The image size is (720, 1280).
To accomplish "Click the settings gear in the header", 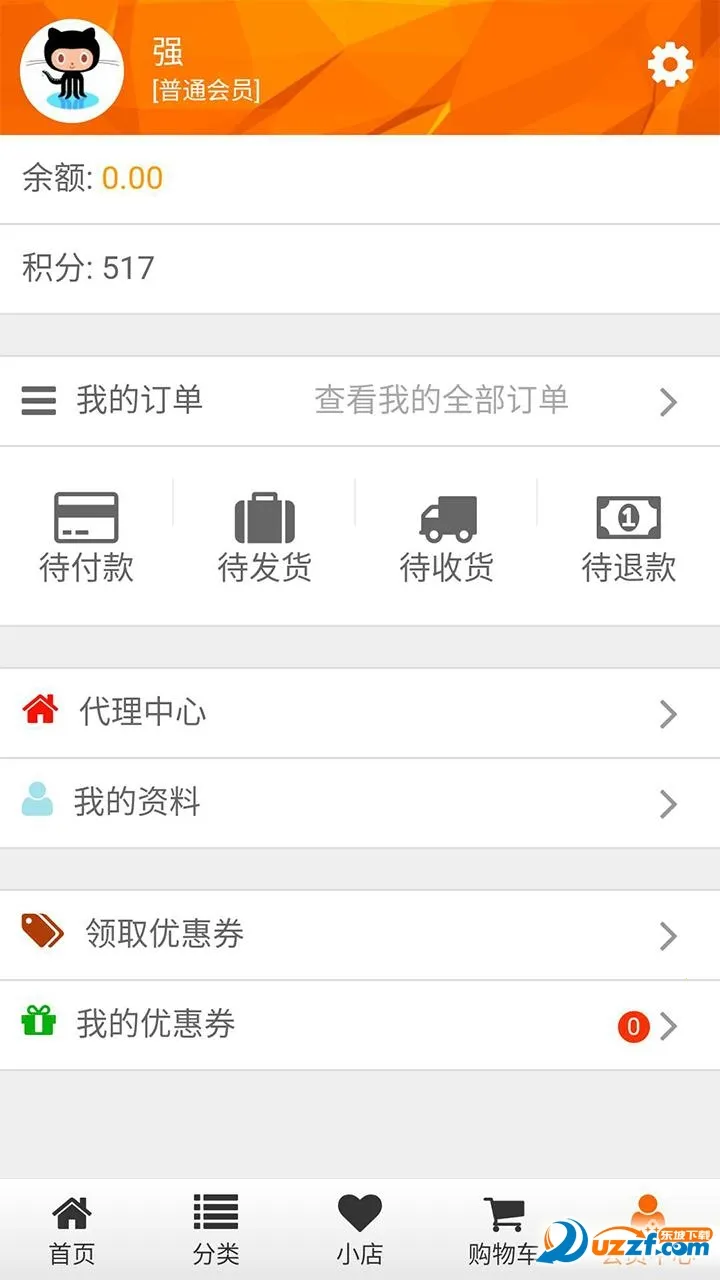I will pyautogui.click(x=668, y=62).
